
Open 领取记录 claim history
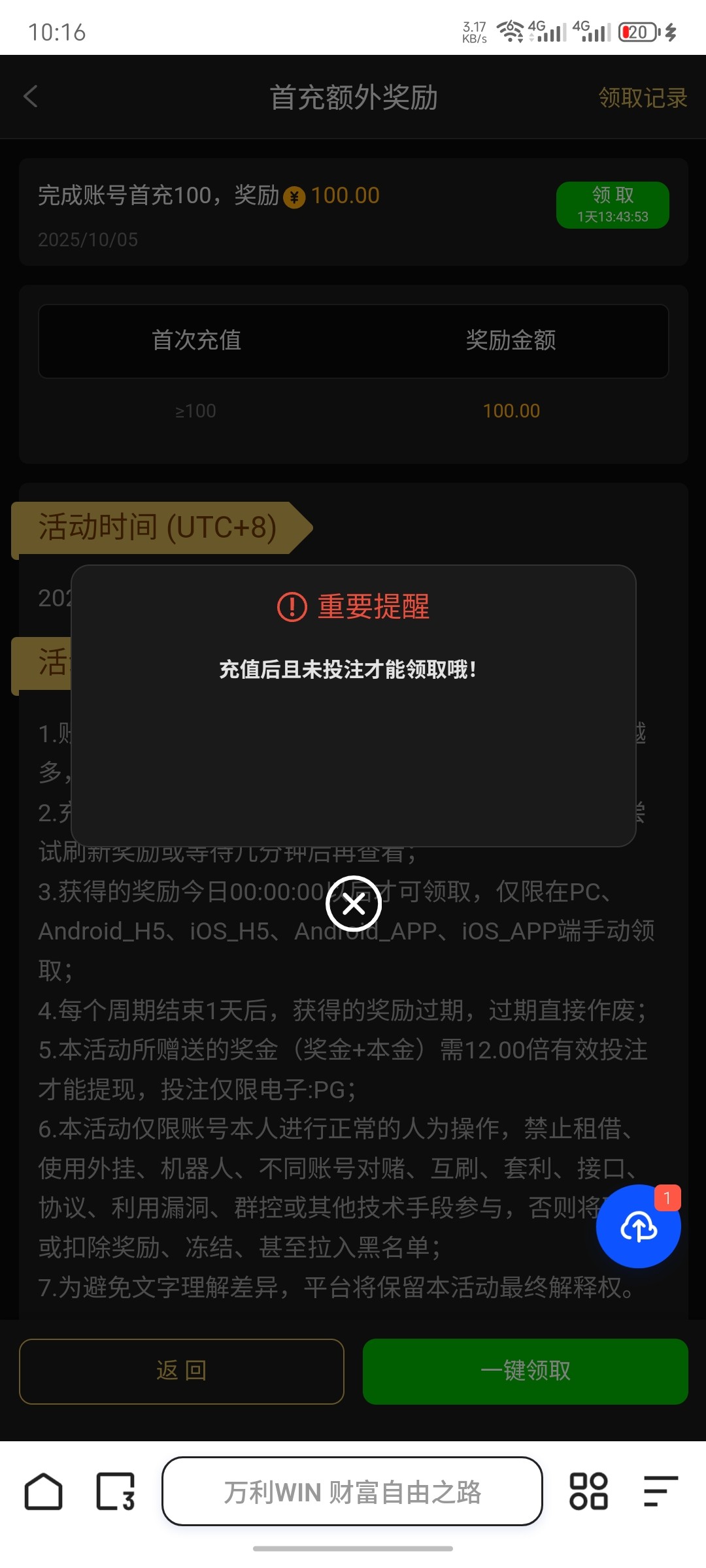[x=643, y=98]
